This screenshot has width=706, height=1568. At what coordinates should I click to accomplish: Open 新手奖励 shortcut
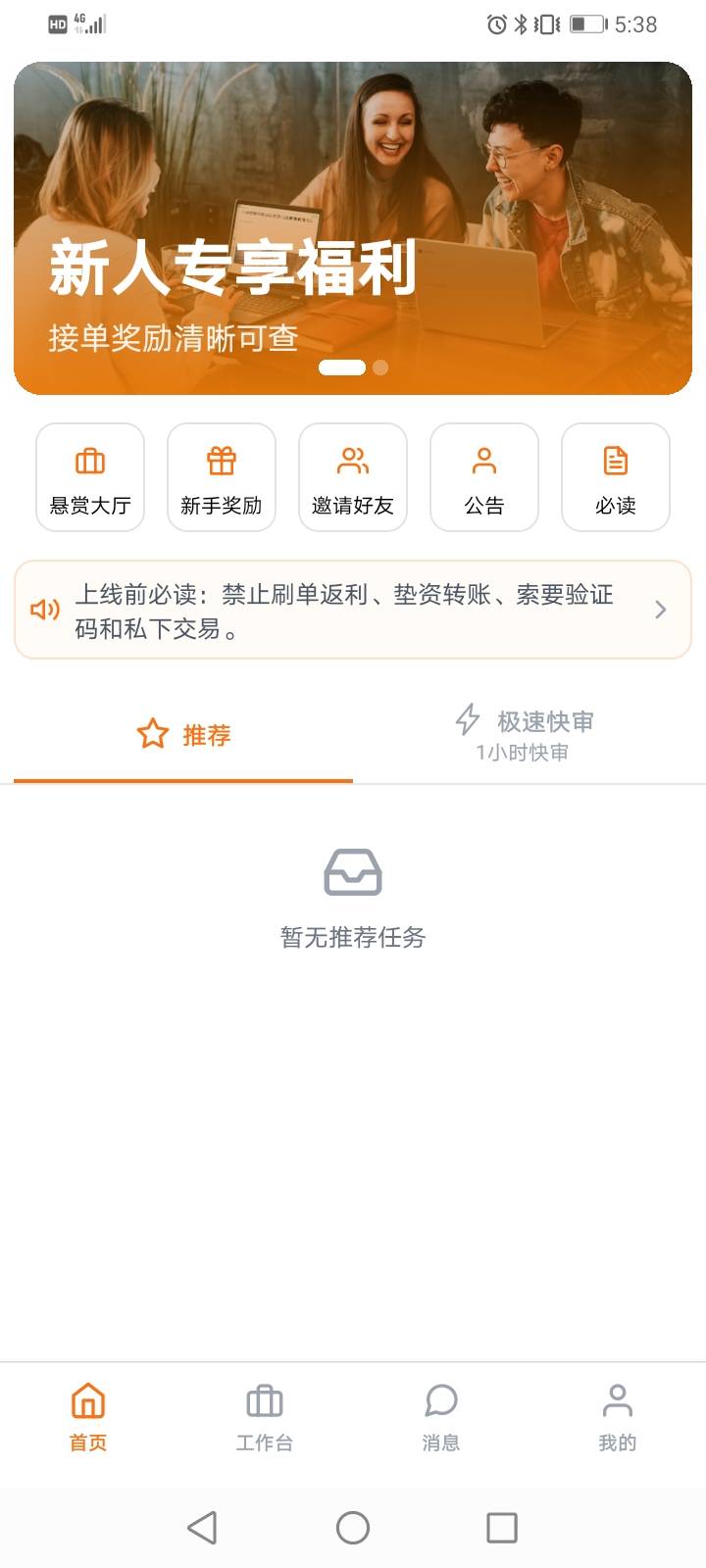[x=222, y=477]
